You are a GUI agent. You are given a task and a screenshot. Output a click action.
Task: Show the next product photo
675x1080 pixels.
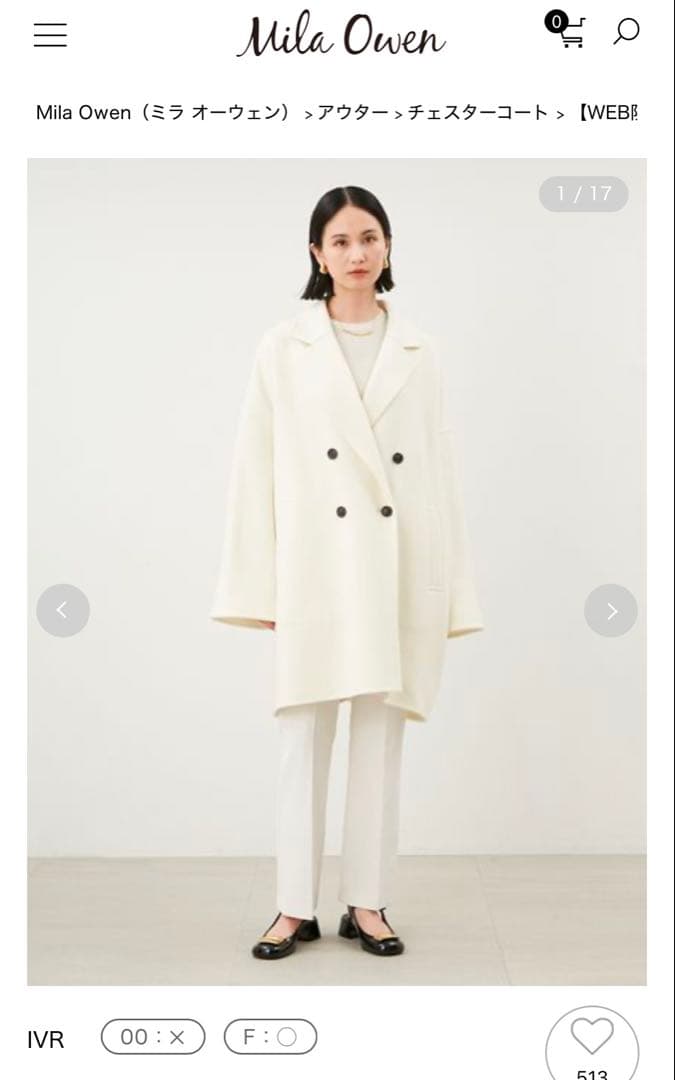pyautogui.click(x=610, y=610)
